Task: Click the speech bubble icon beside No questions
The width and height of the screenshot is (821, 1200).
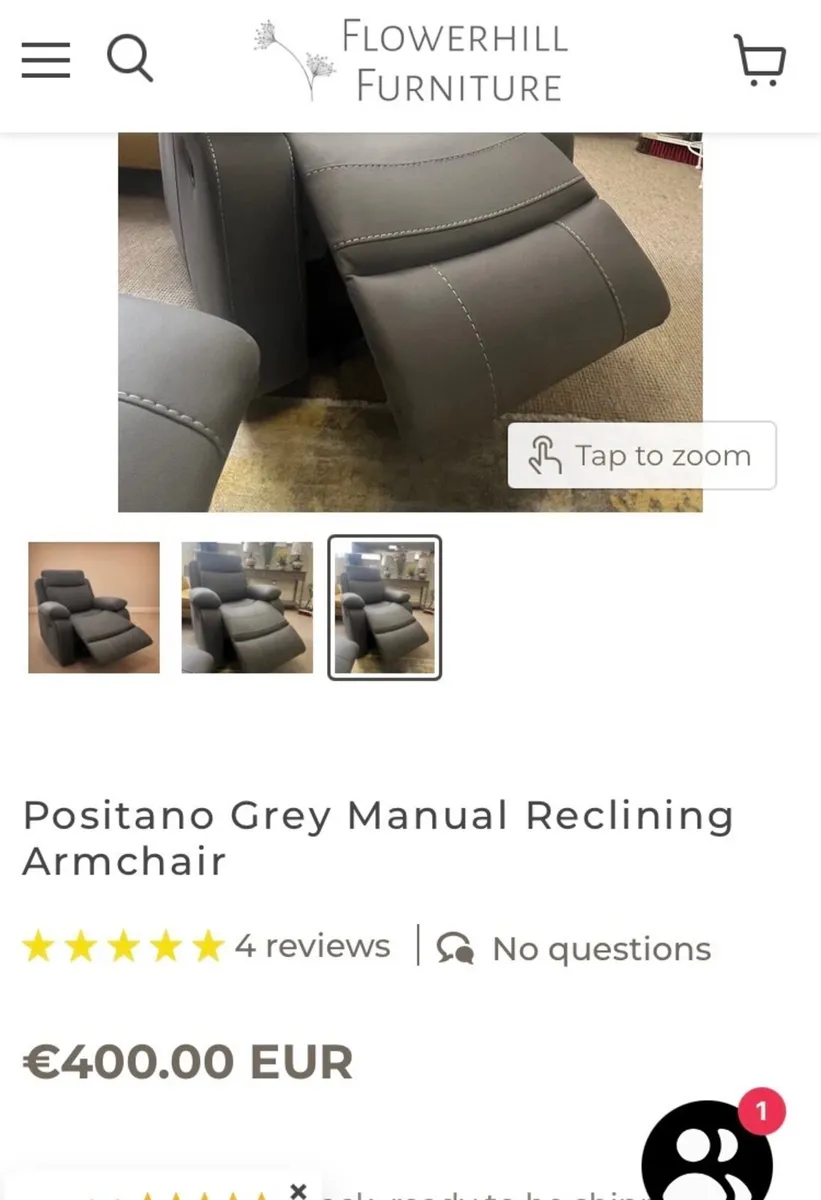Action: coord(456,948)
